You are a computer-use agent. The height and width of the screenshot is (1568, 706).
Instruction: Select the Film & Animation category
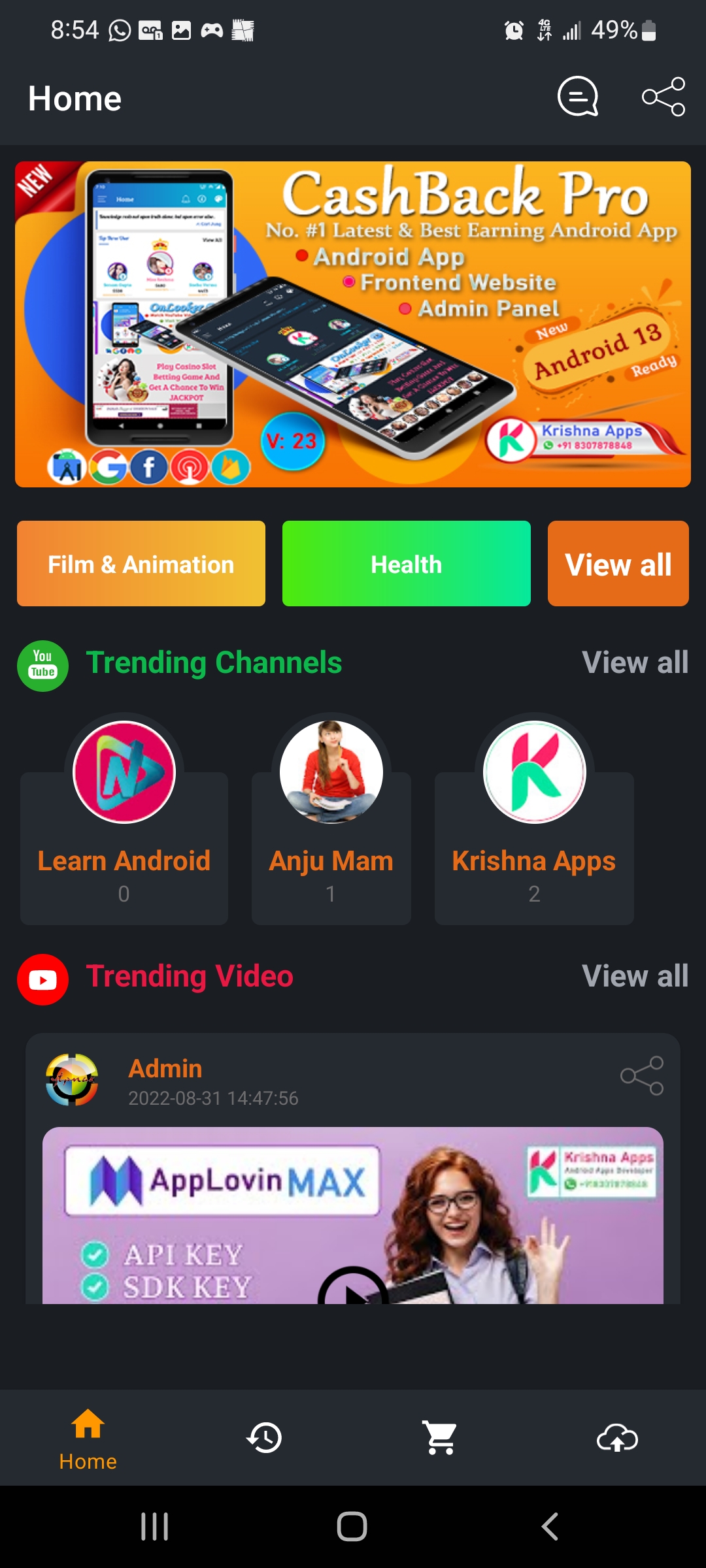pos(141,564)
